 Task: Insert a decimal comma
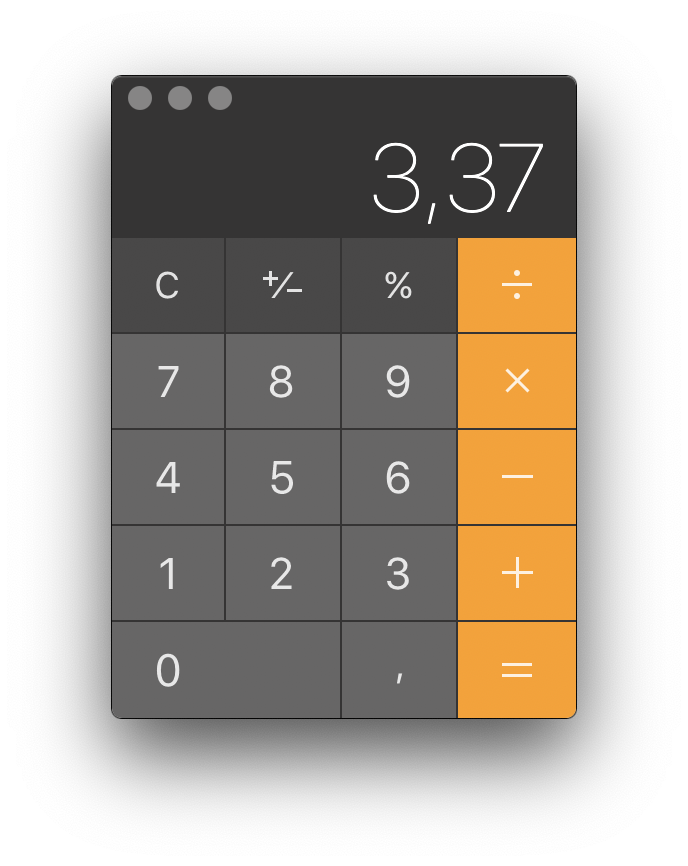click(x=398, y=670)
